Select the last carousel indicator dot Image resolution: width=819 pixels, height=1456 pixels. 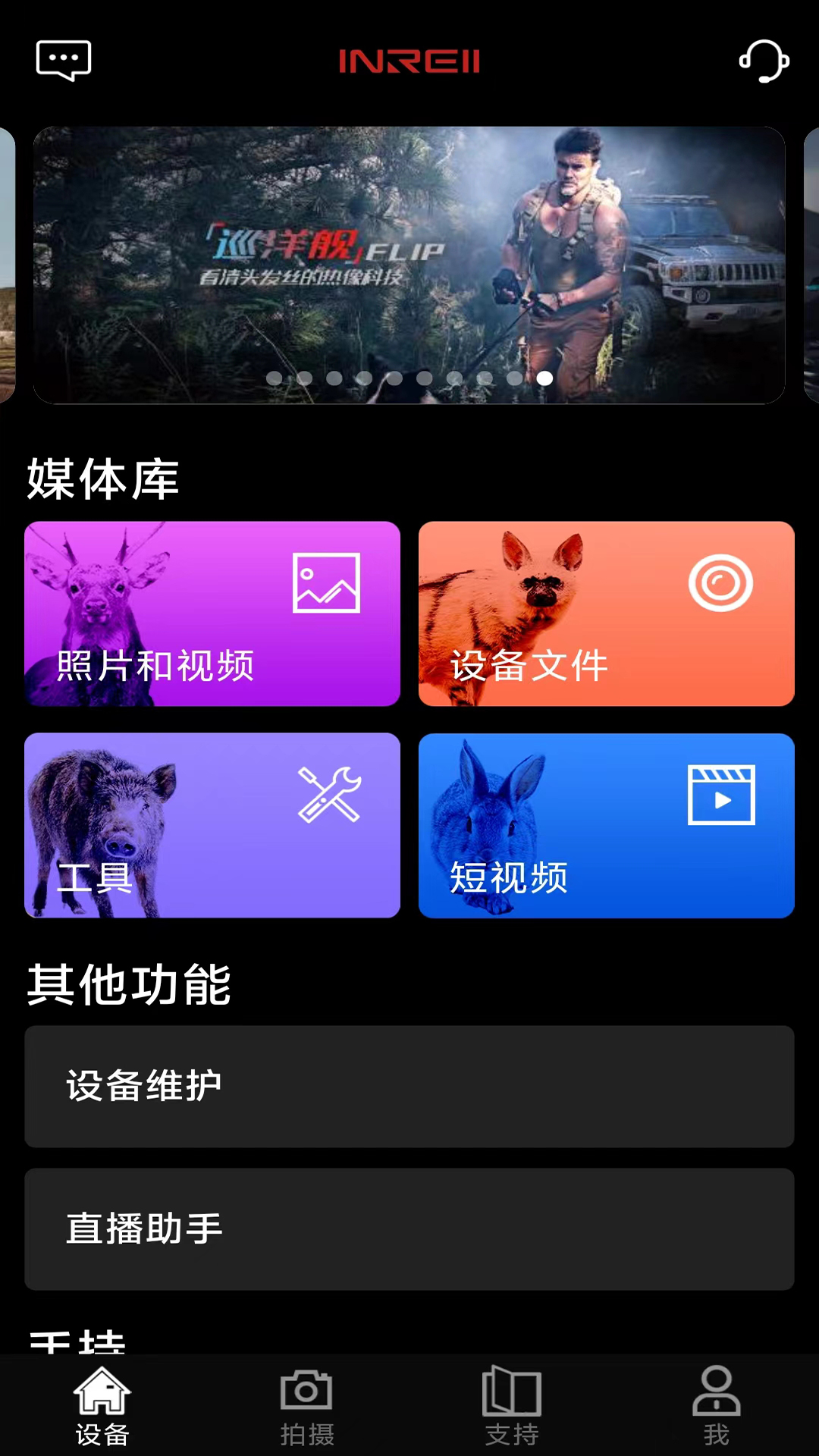(x=545, y=379)
